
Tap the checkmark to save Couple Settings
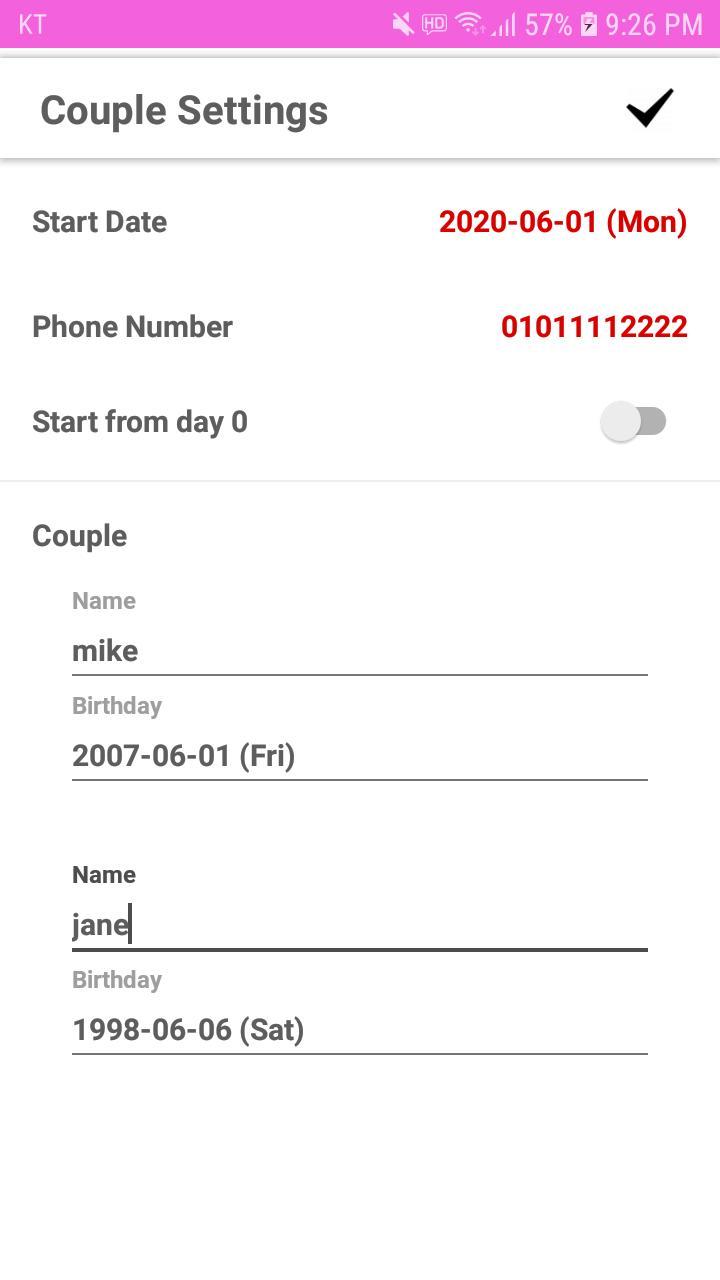pos(648,108)
